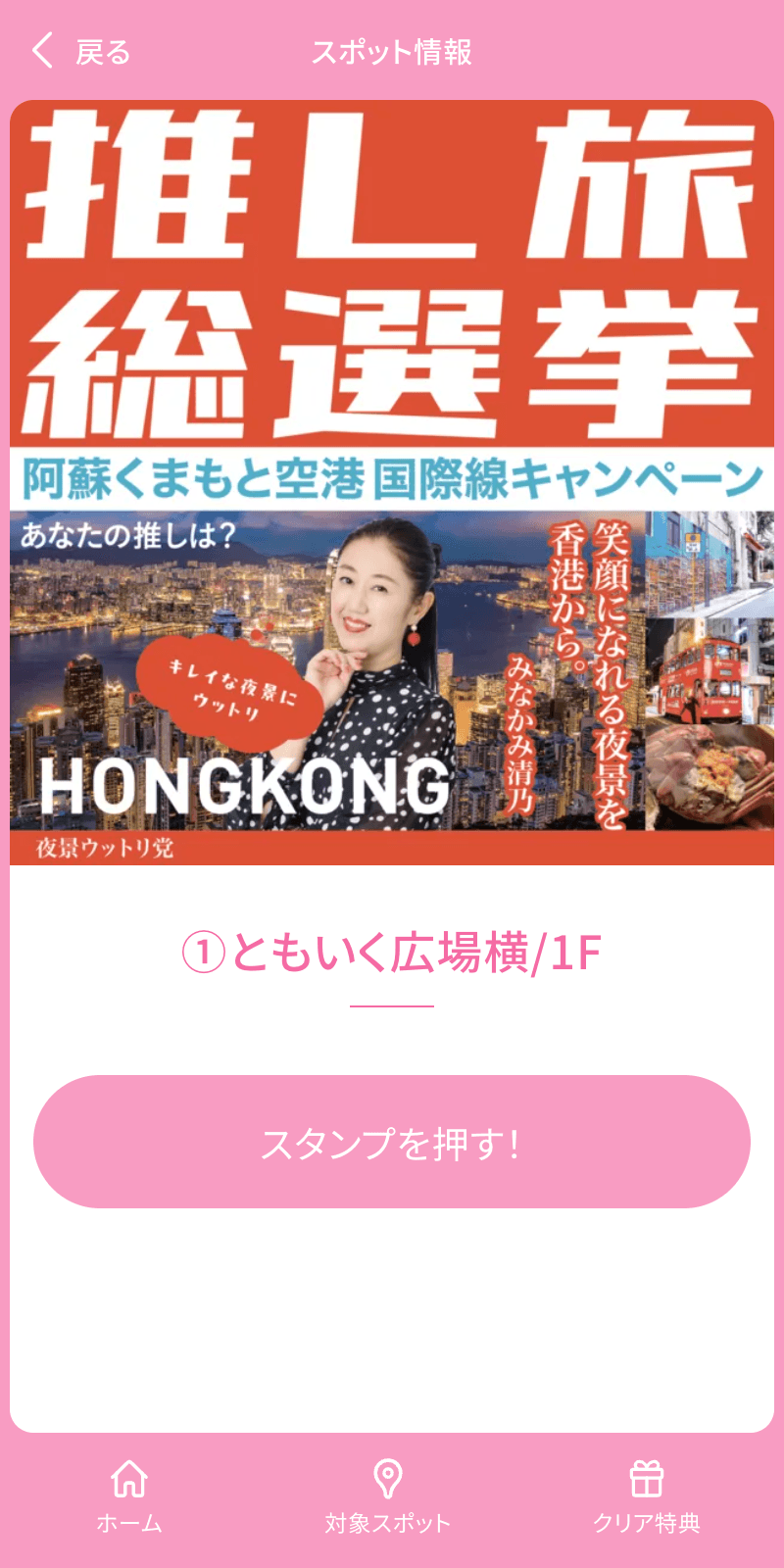Viewport: 784px width, 1568px height.
Task: Tap the スタンプを押す! button
Action: (x=392, y=1142)
